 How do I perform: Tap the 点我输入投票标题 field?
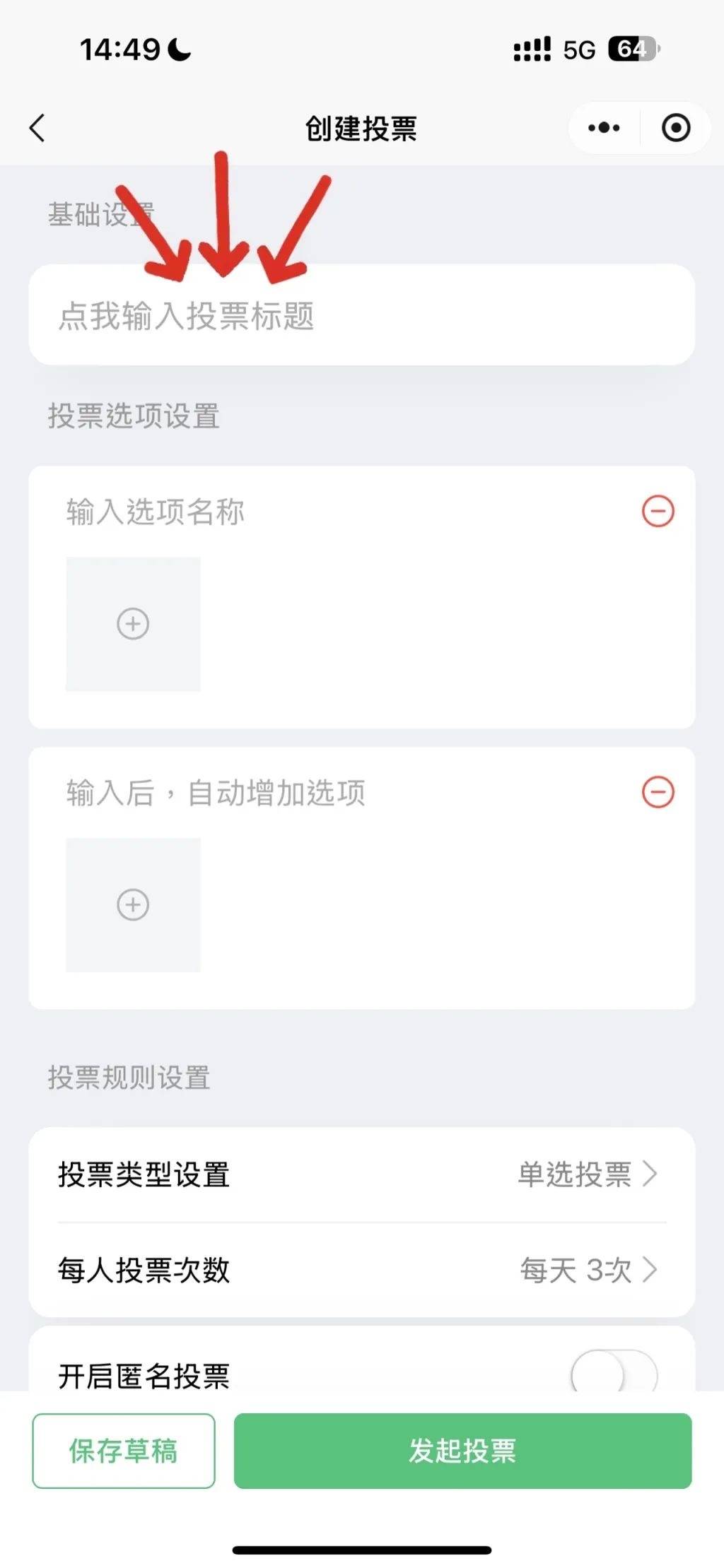click(x=361, y=315)
